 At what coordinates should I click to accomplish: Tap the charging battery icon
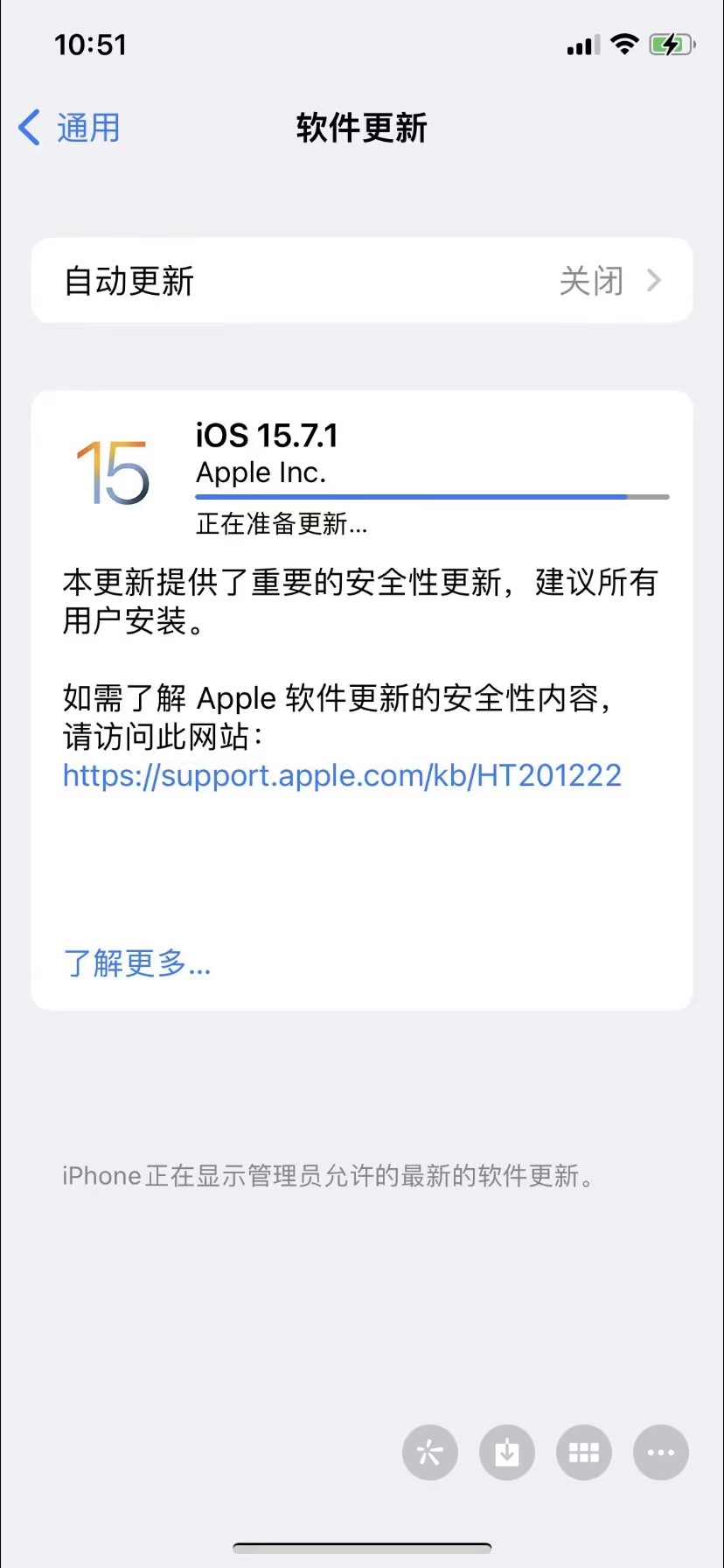[672, 44]
